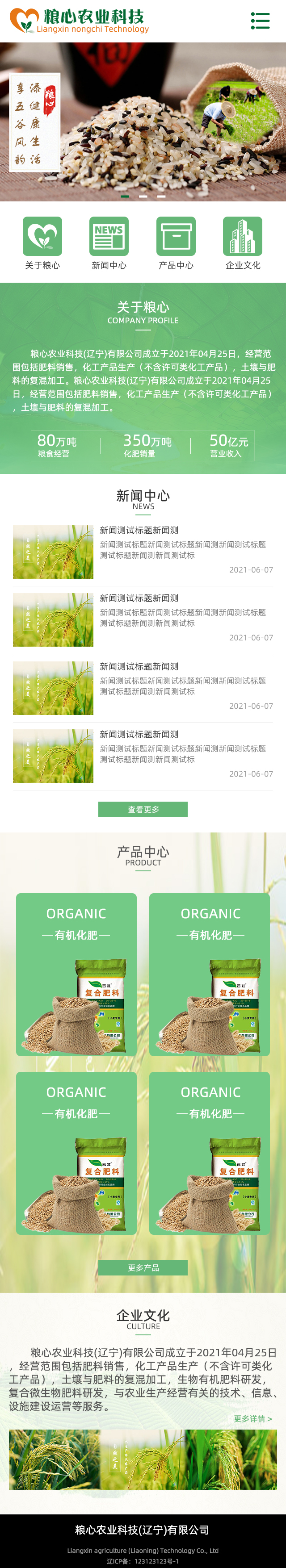Screen dimensions: 286x1568
Task: Tap the 查看更多 button under the news list
Action: 143,809
